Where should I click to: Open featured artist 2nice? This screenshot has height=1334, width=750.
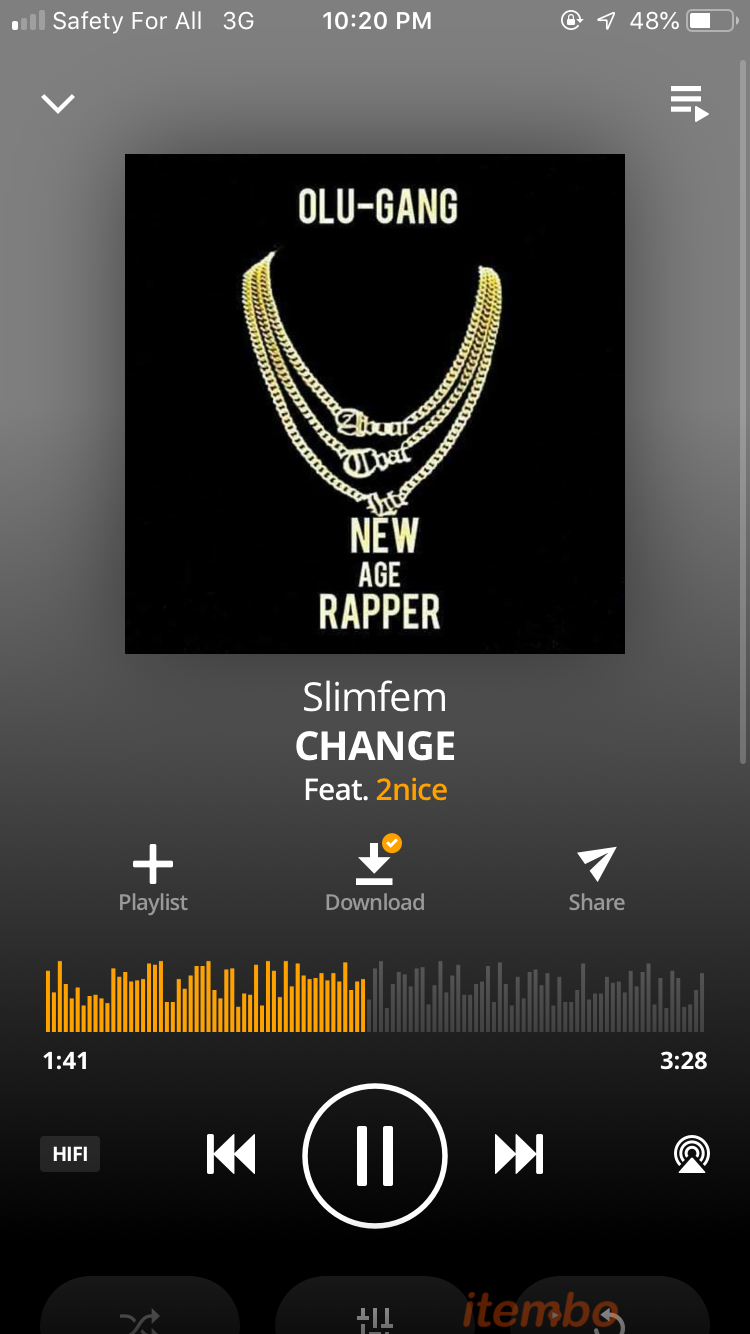coord(411,789)
